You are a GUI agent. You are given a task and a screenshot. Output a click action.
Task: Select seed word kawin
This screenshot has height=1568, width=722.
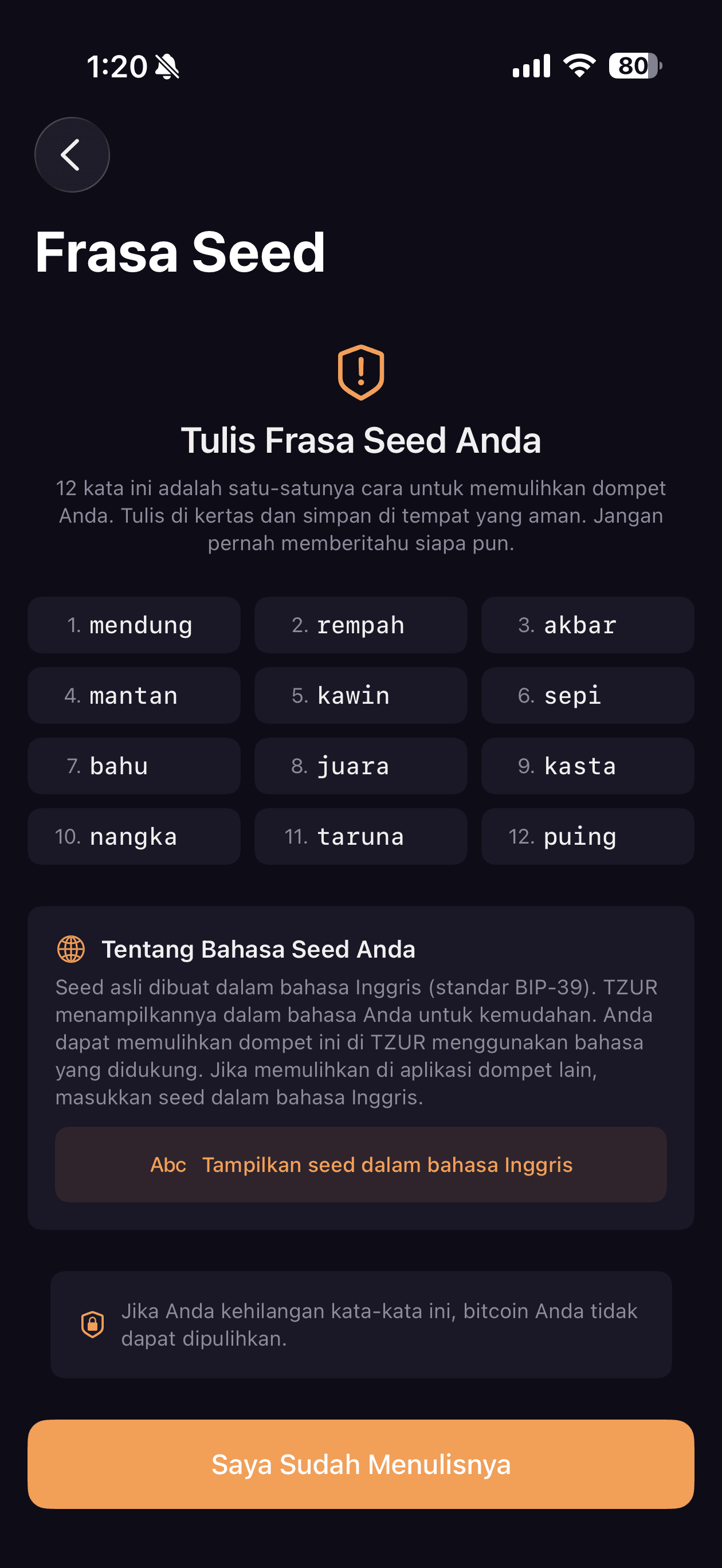(x=360, y=695)
